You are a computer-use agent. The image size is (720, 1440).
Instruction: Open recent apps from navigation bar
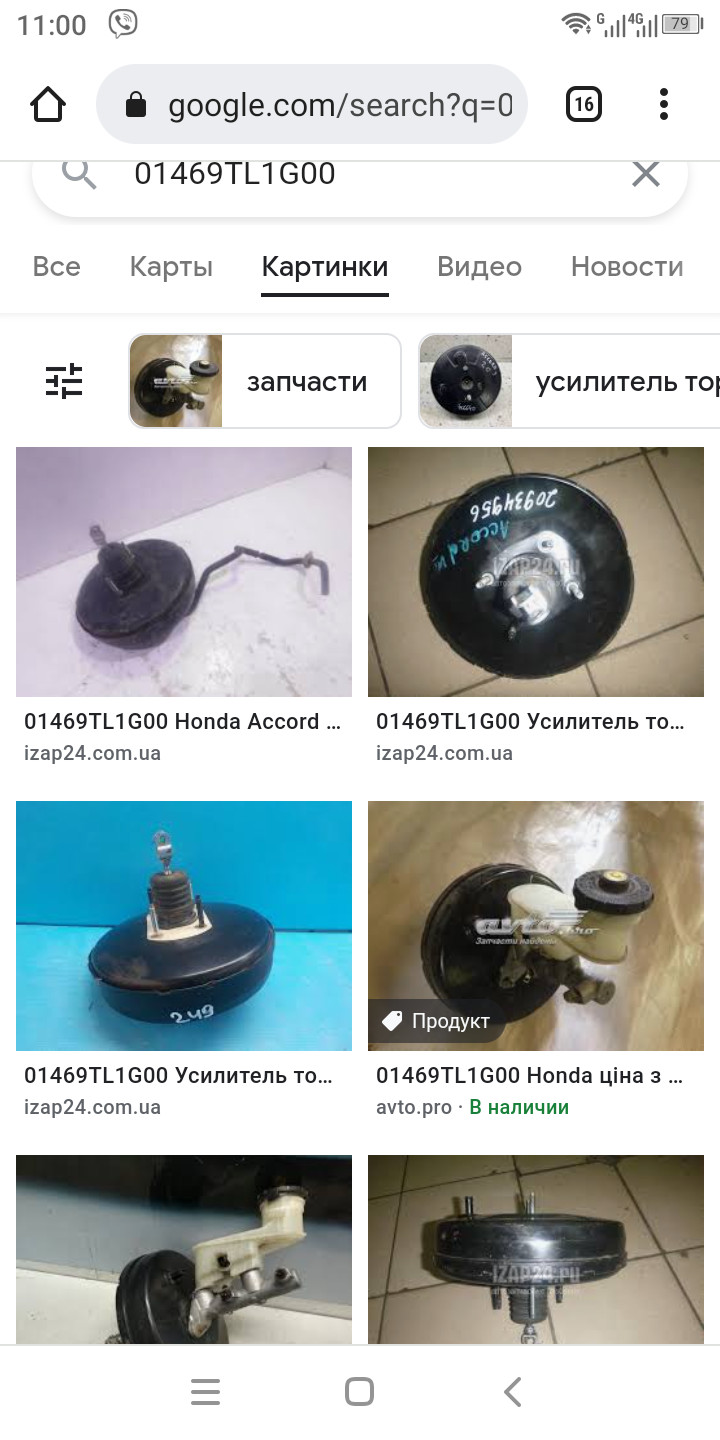(205, 1392)
